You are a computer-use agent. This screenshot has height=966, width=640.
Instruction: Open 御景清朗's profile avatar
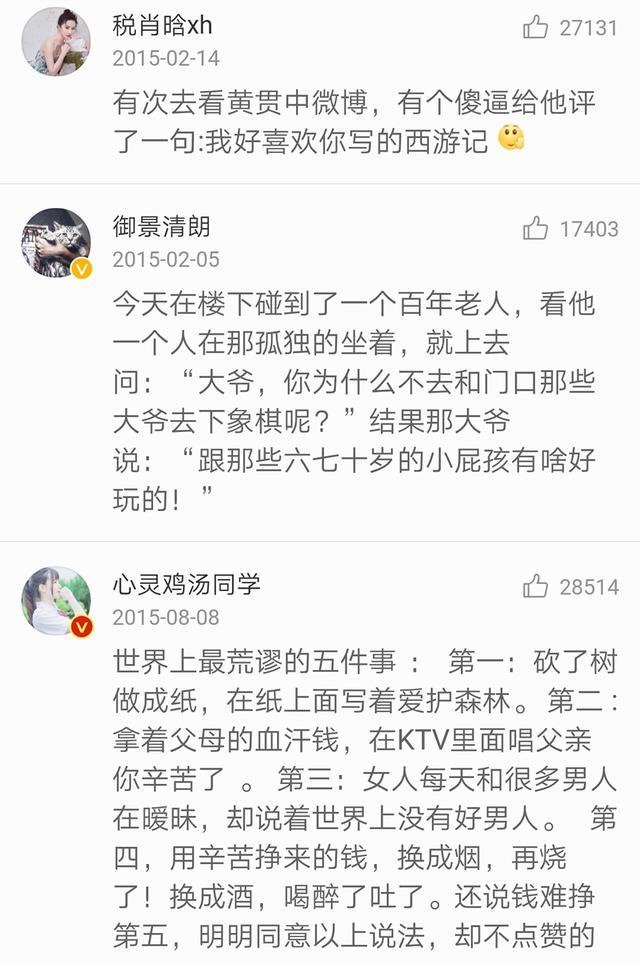(x=56, y=242)
